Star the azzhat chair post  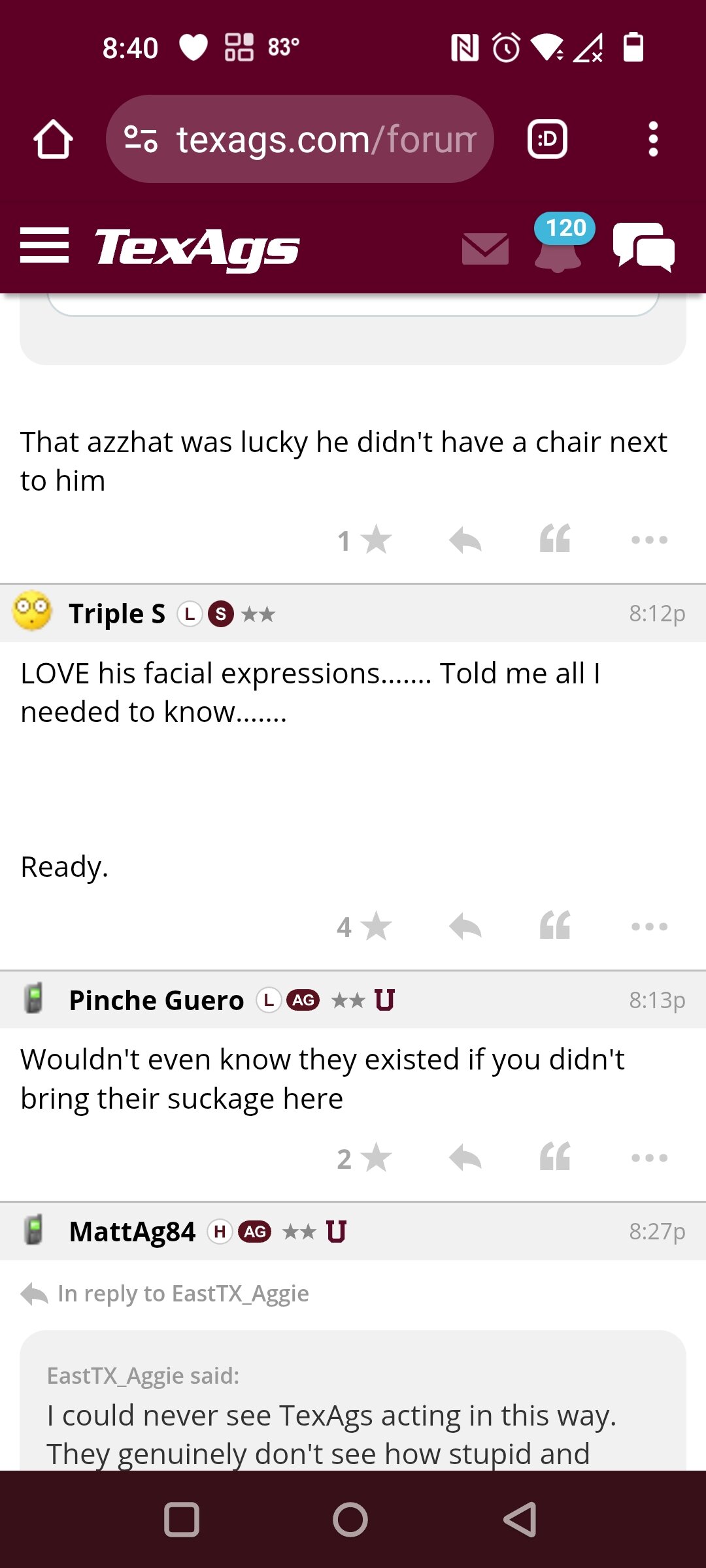click(365, 540)
